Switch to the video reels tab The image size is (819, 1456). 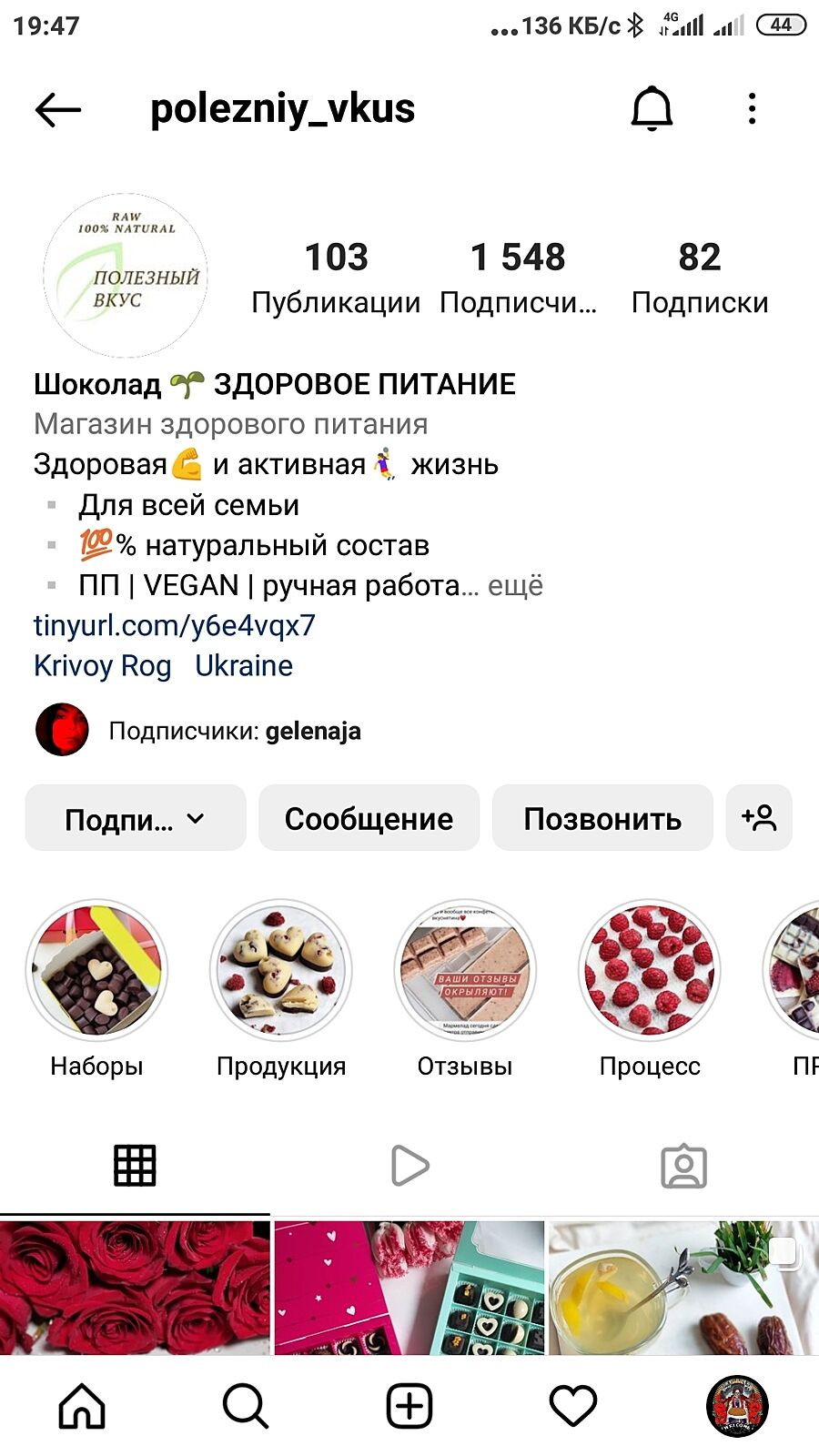click(409, 1166)
